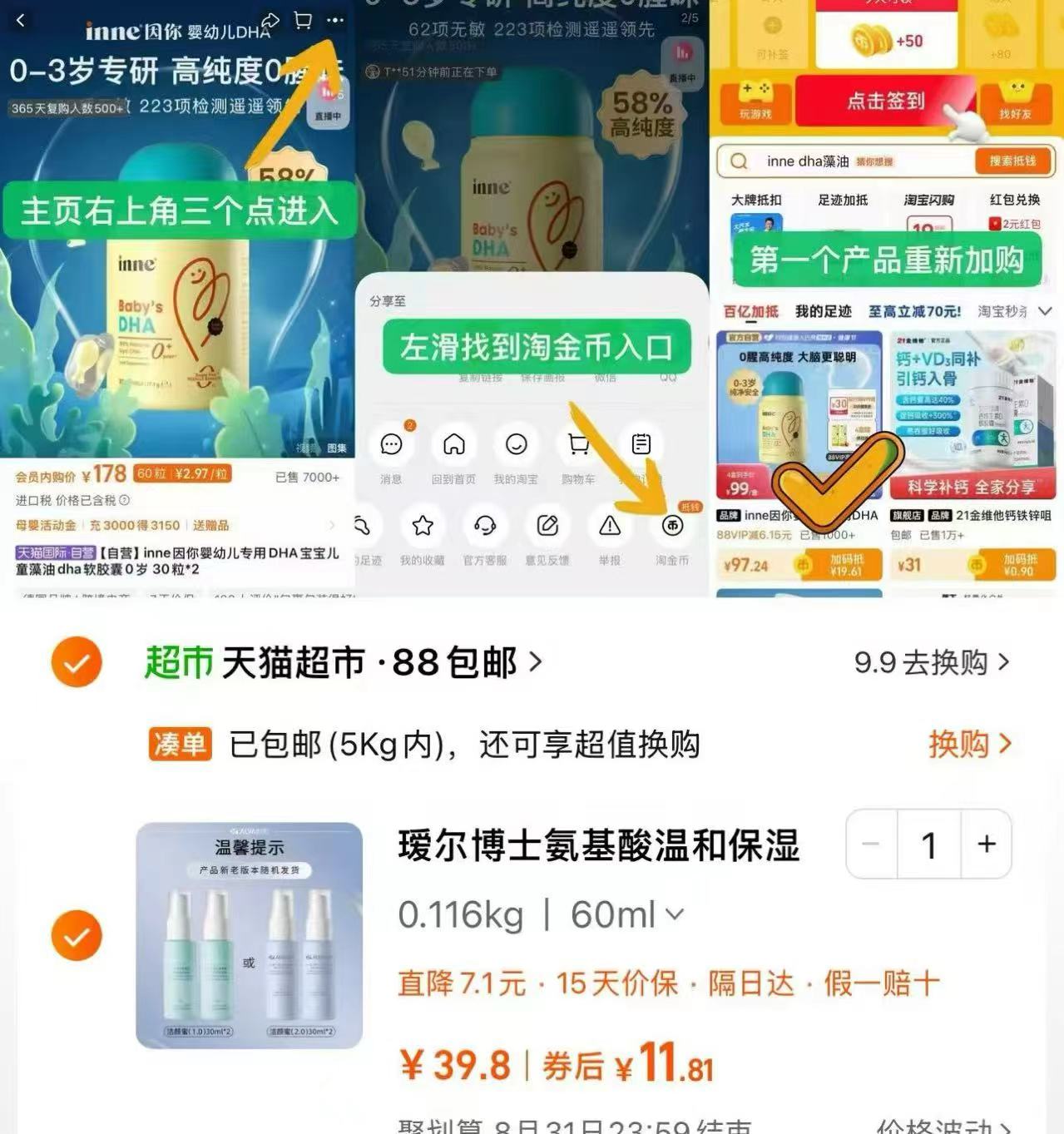Uncheck the 瑷尔博士 product selection checkbox
Screen dimensions: 1064x1134
click(76, 935)
